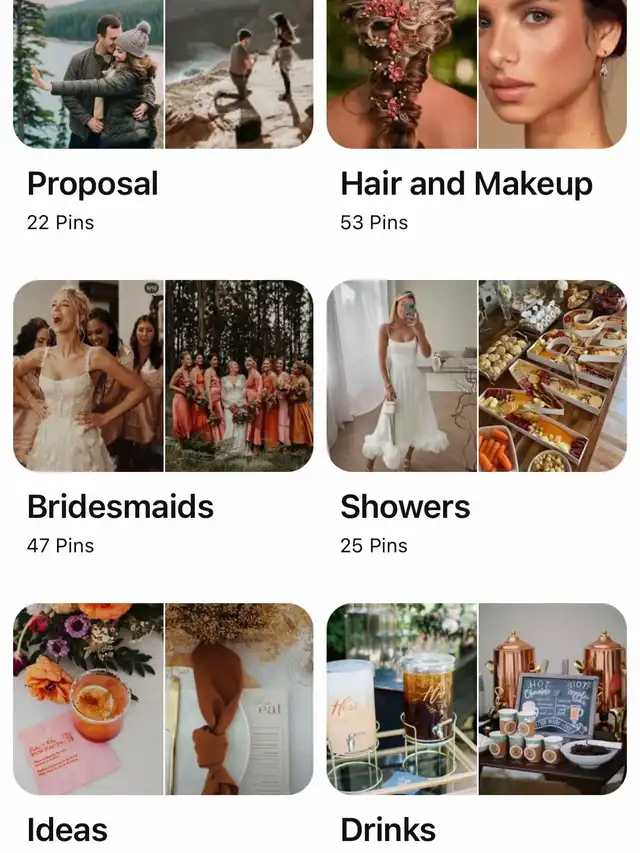Open the Hair and Makeup board

click(x=477, y=75)
